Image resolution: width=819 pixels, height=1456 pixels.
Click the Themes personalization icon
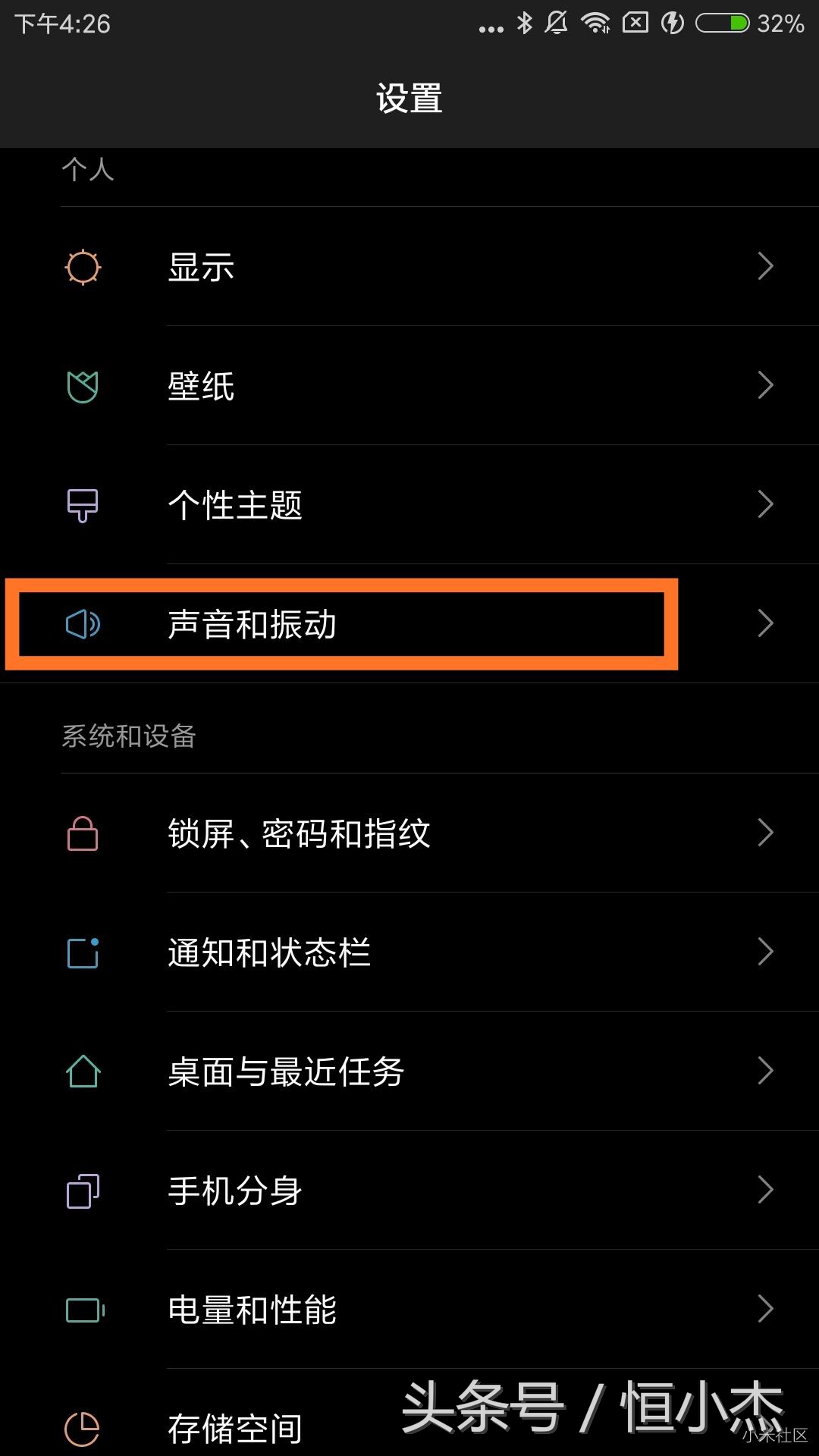click(x=83, y=504)
